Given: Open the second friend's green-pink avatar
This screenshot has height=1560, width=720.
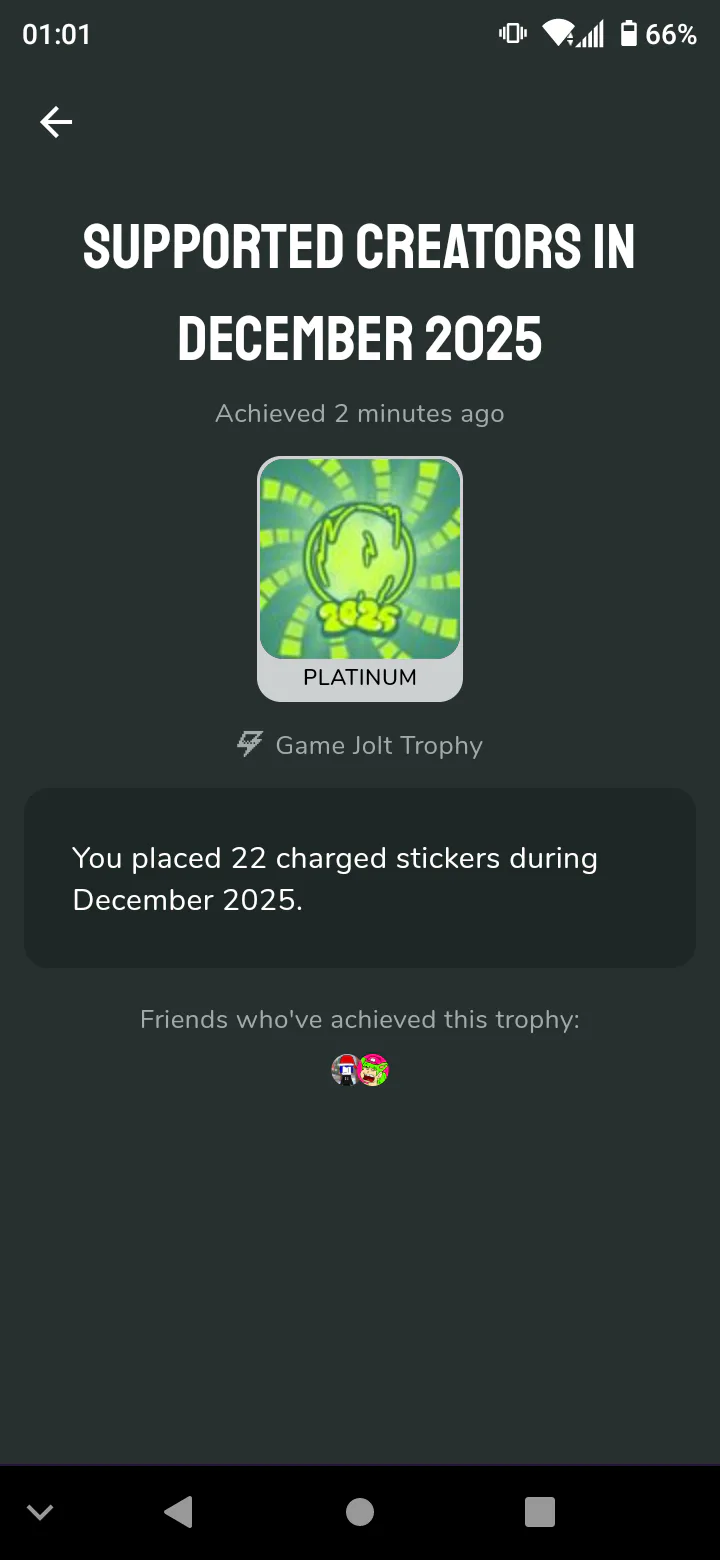Looking at the screenshot, I should (374, 1070).
